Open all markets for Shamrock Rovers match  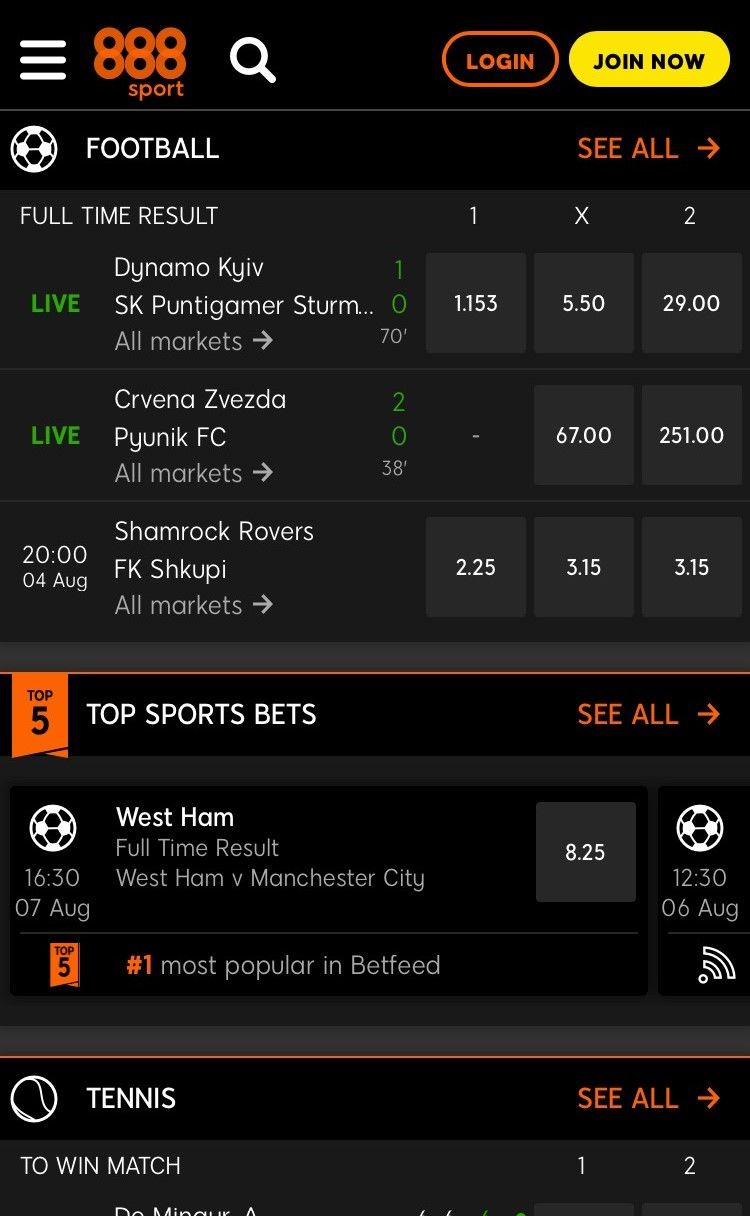coord(193,605)
